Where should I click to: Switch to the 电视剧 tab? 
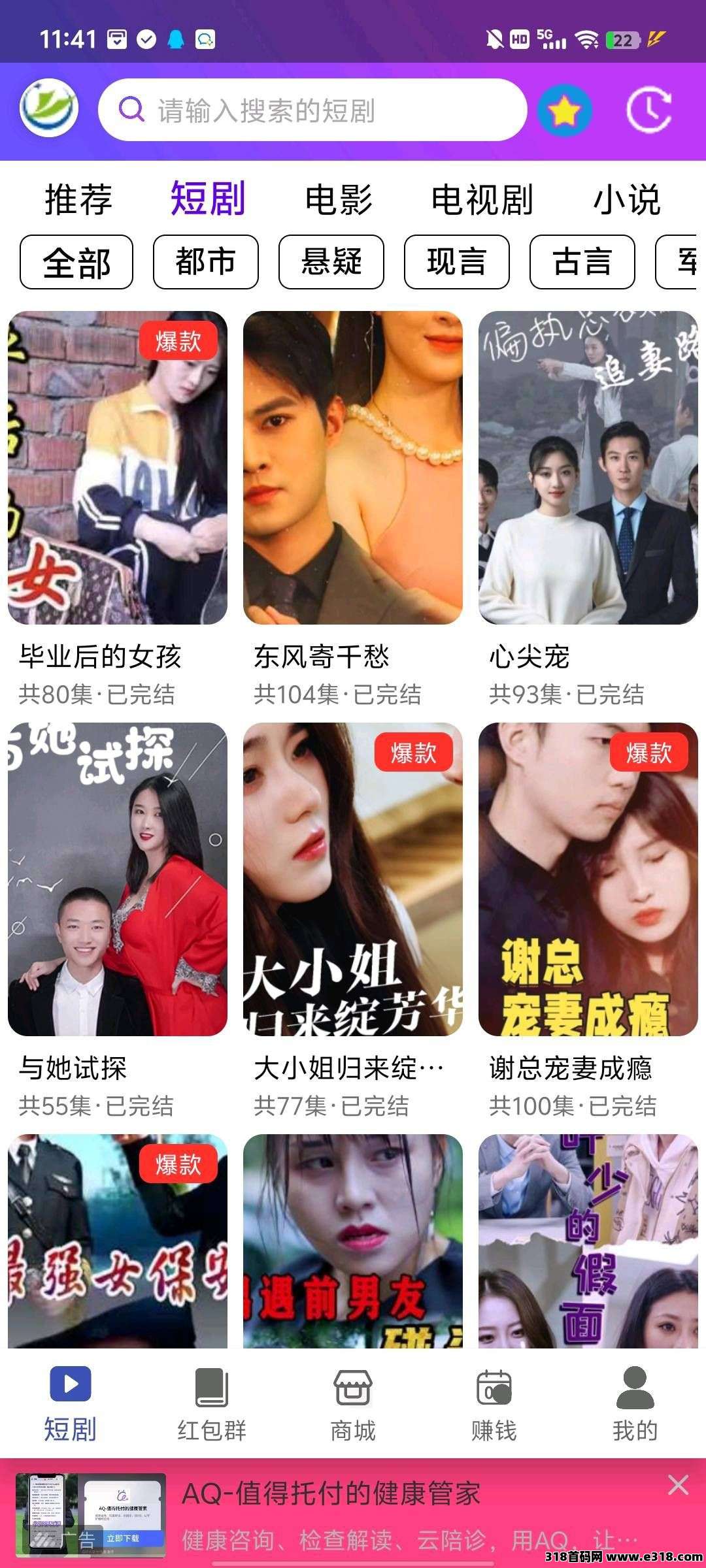coord(482,199)
